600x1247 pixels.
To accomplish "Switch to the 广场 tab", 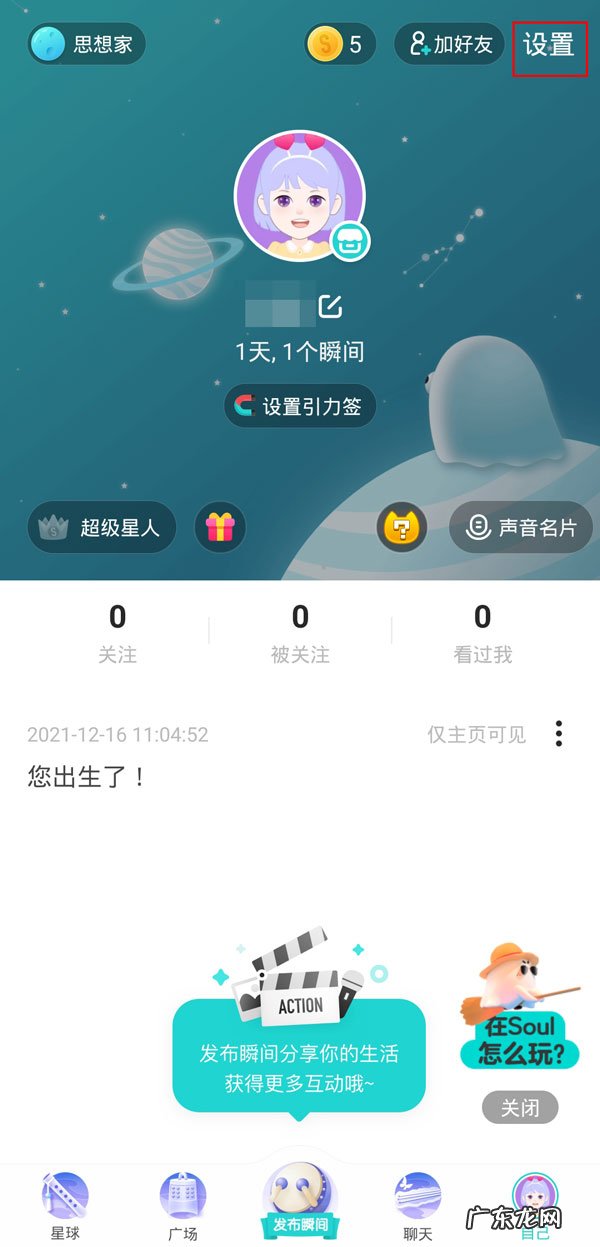I will (183, 1205).
